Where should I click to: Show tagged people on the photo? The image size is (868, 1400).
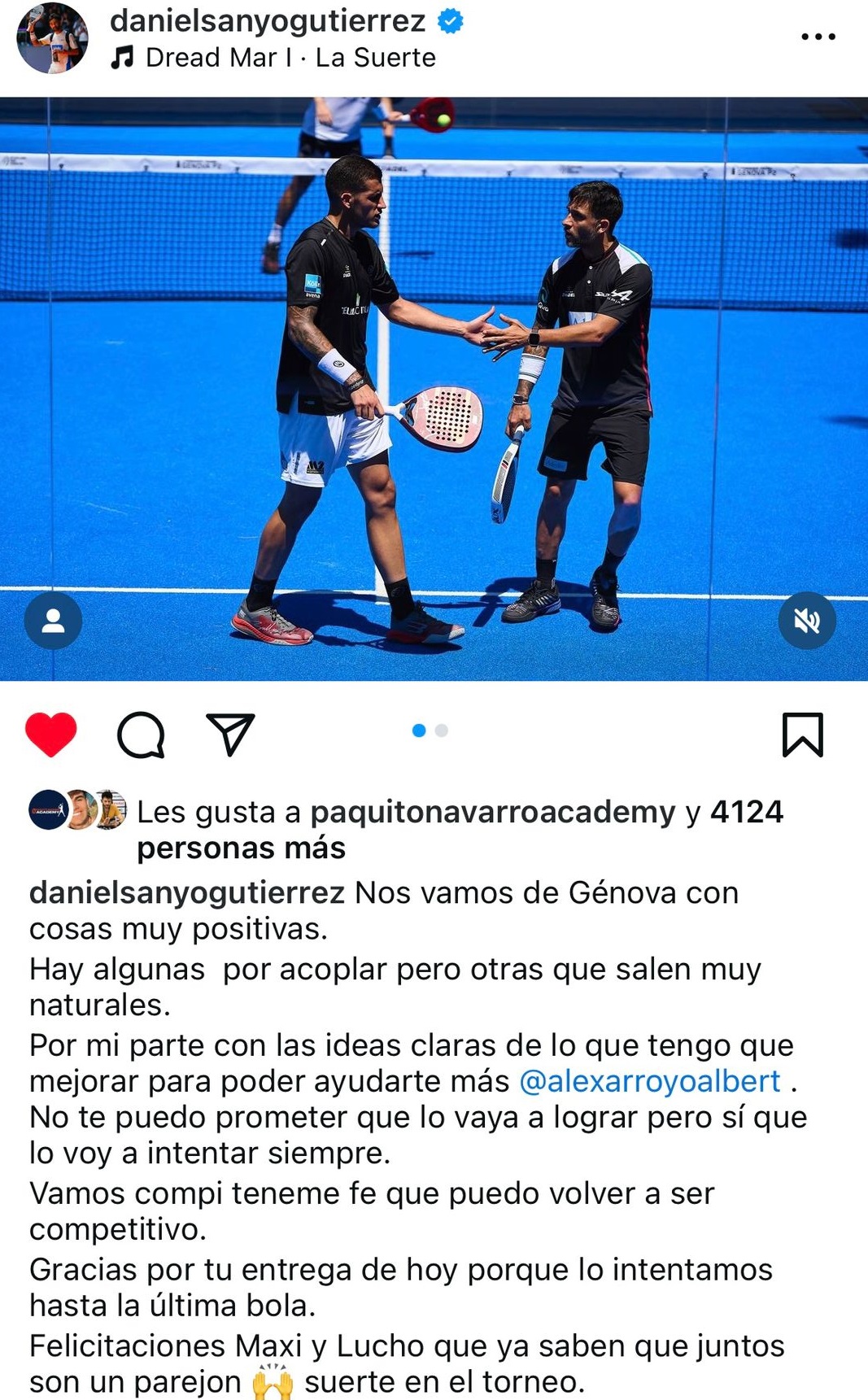pos(53,621)
